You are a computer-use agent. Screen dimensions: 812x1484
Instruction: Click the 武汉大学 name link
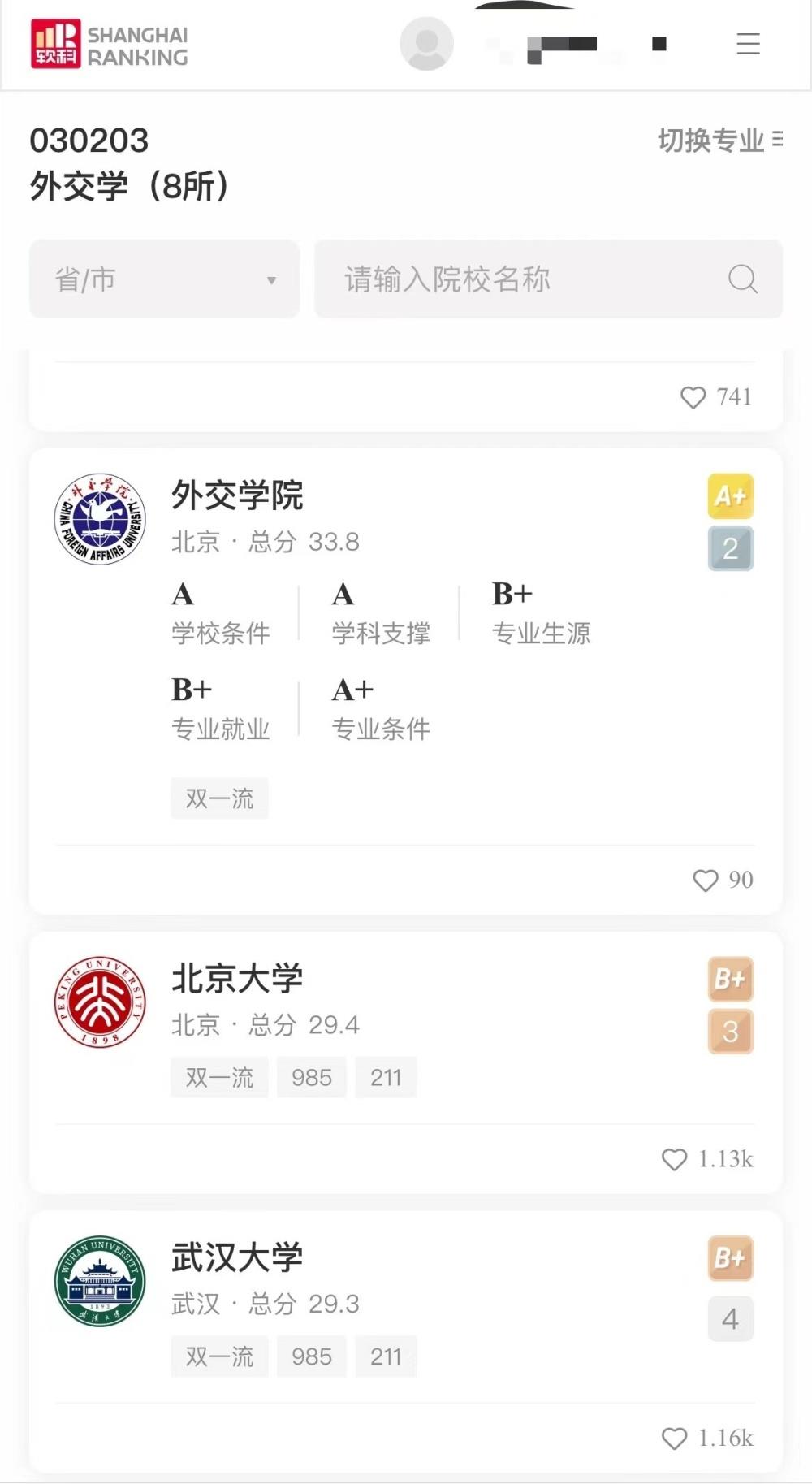point(236,1257)
